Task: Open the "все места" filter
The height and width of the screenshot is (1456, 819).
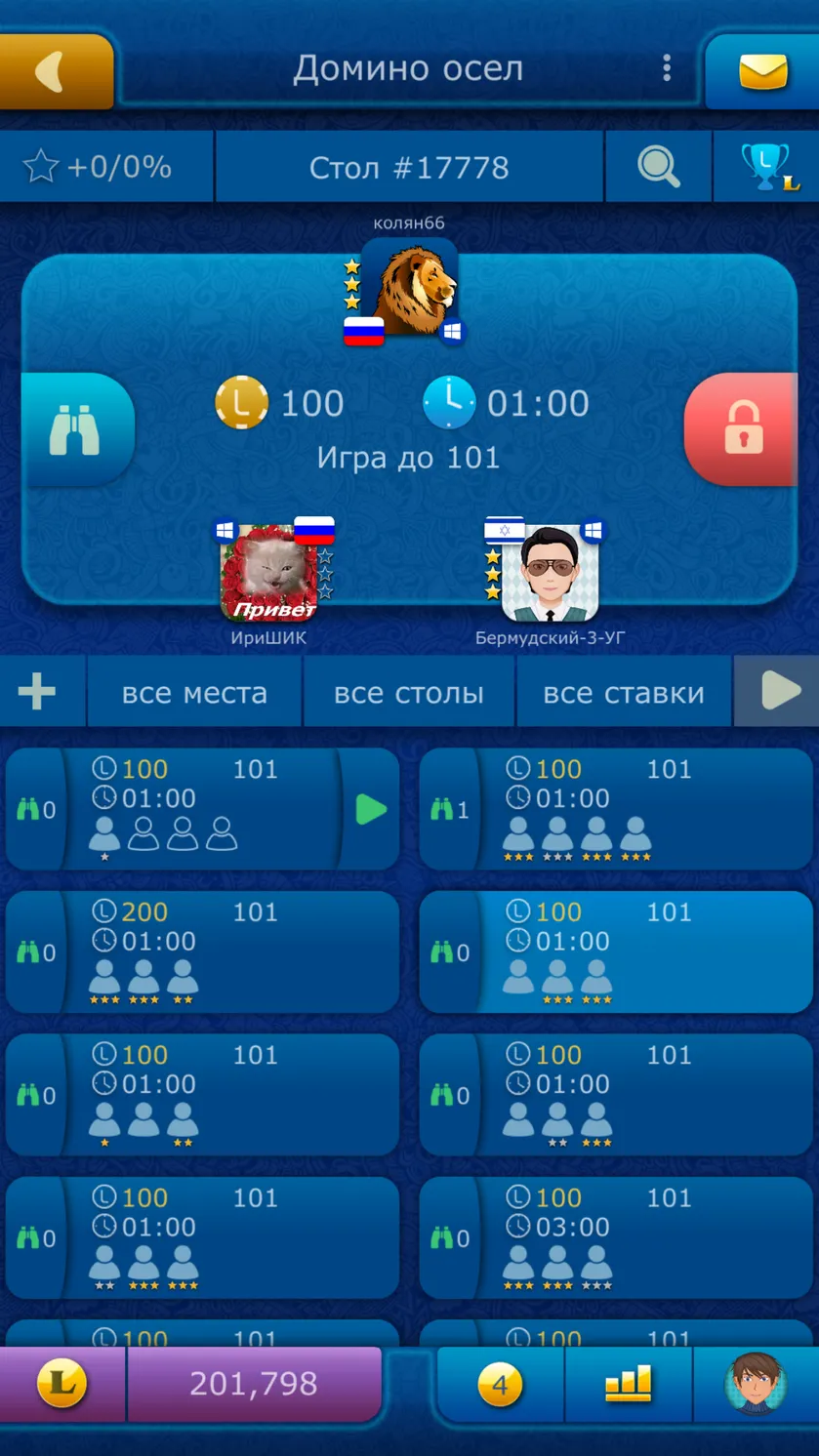Action: (194, 692)
